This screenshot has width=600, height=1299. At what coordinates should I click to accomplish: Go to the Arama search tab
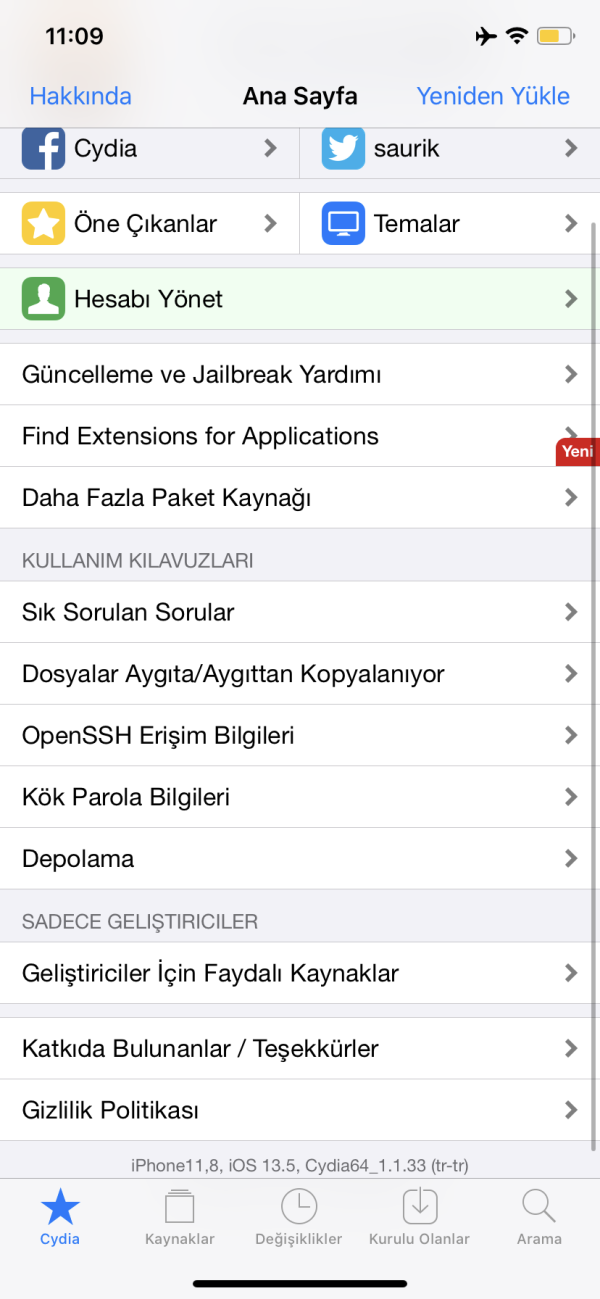[x=539, y=1217]
